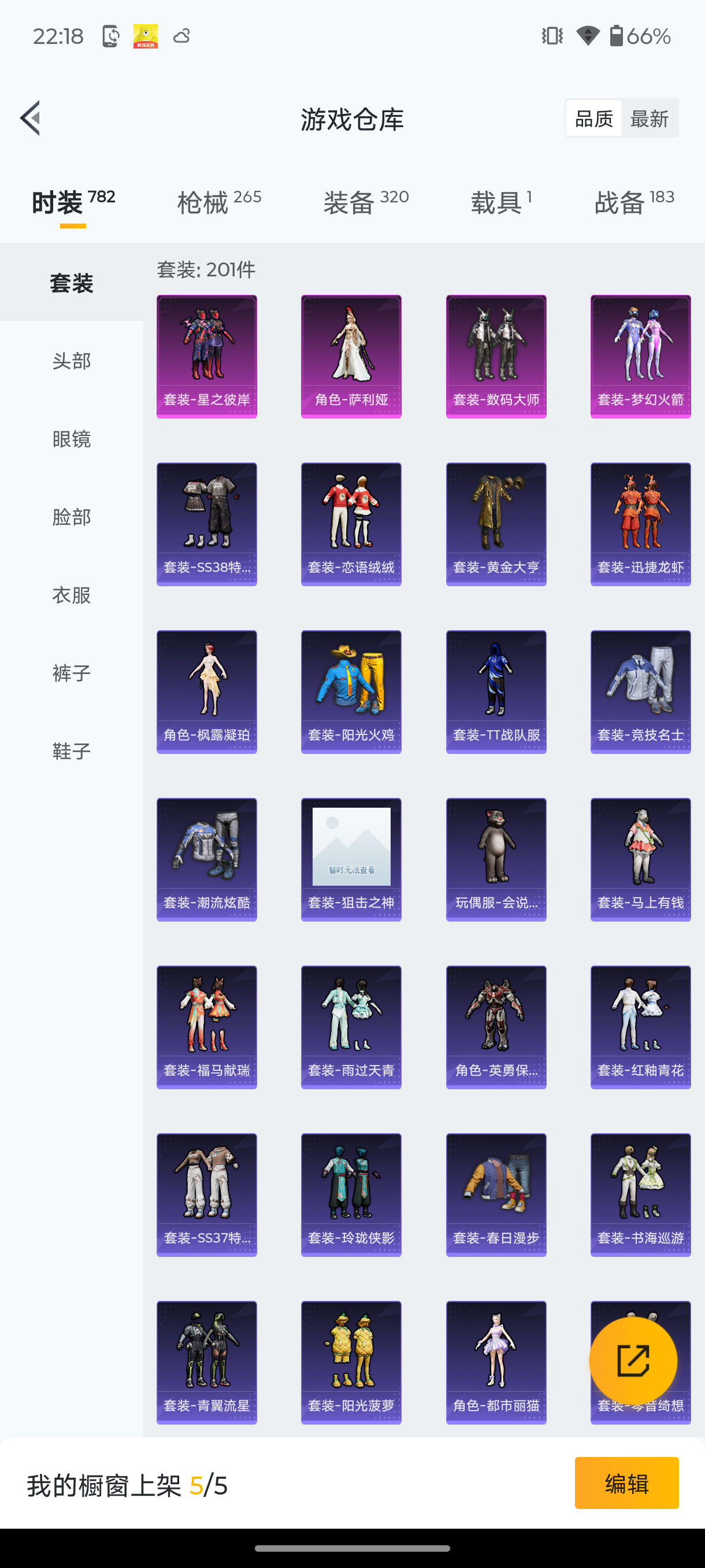Switch sorting to 品质
The height and width of the screenshot is (1568, 705).
click(593, 118)
